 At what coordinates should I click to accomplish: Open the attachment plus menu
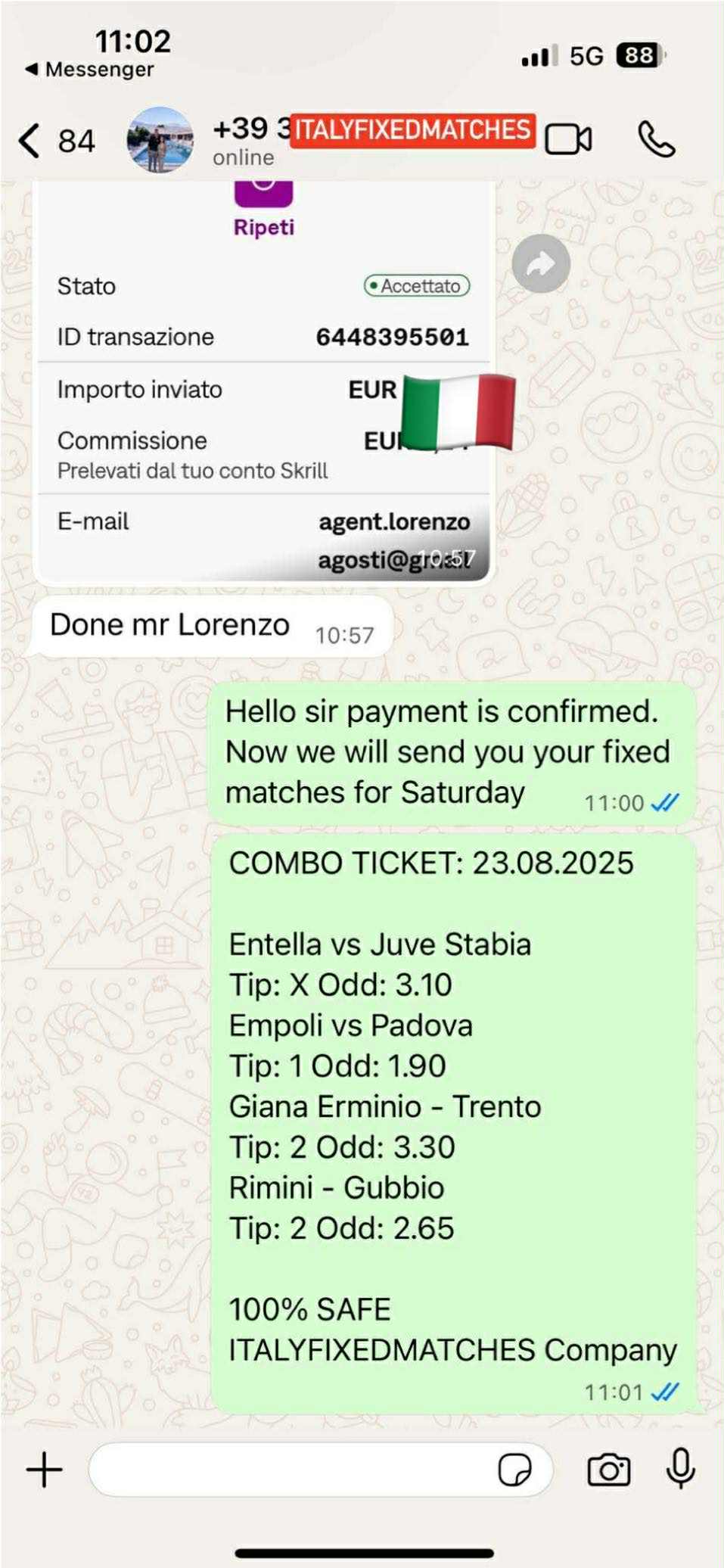45,1470
